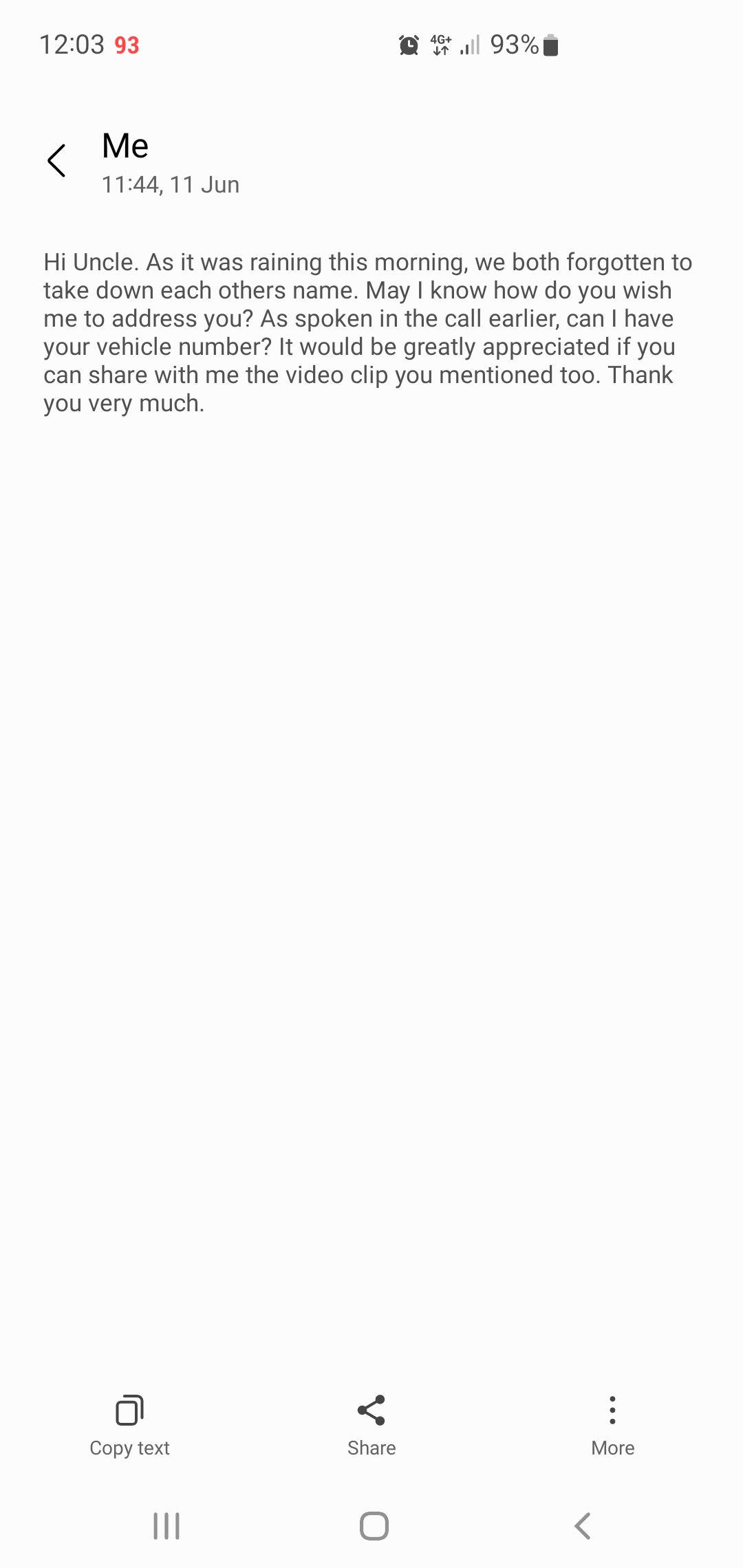The image size is (743, 1568).
Task: Copy the message text
Action: click(x=129, y=1425)
